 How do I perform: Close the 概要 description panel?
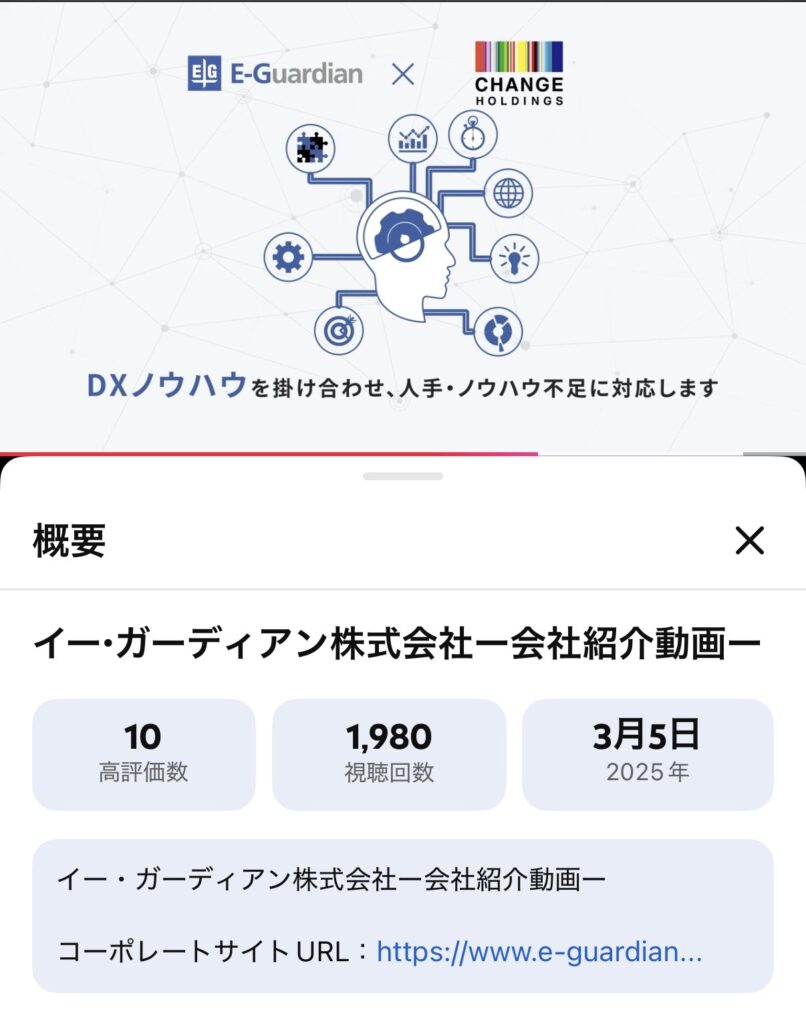(x=749, y=541)
